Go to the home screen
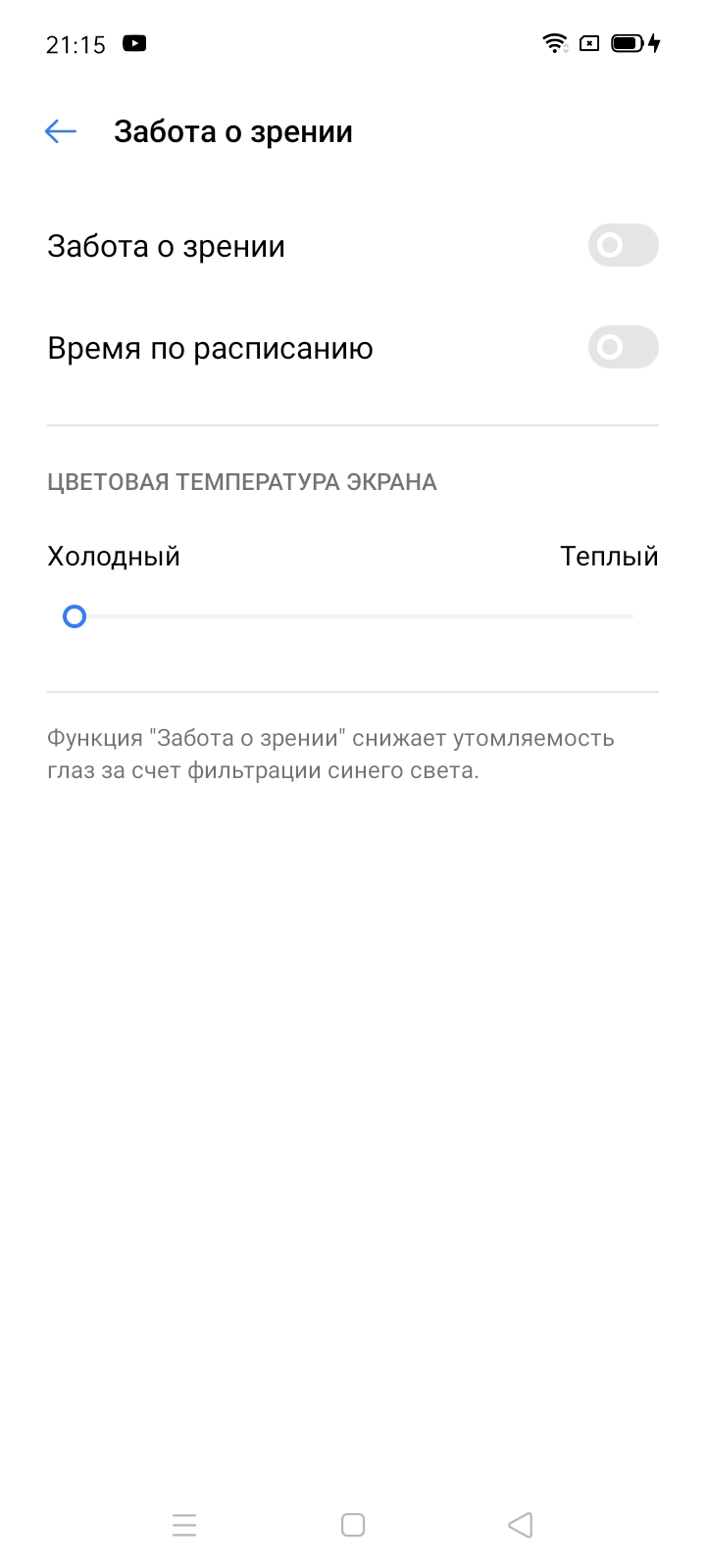The width and height of the screenshot is (706, 1568). pyautogui.click(x=353, y=1525)
